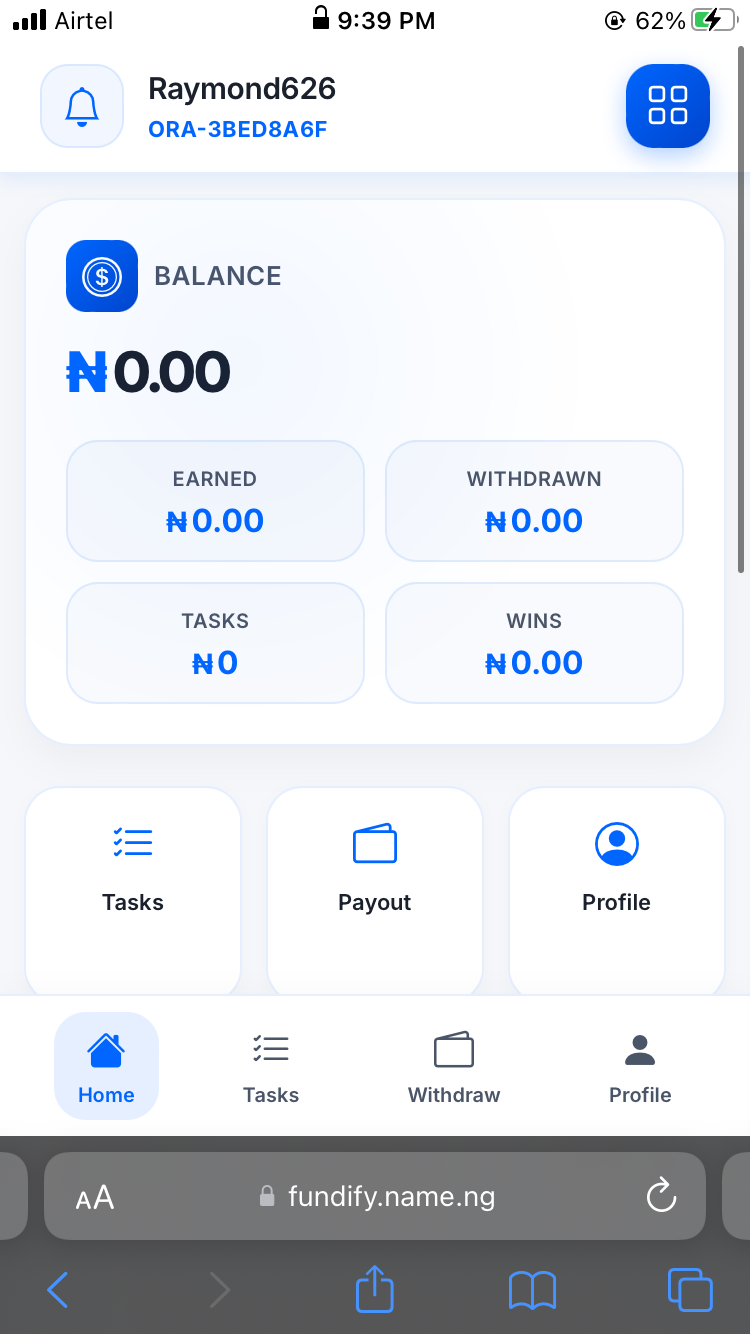
Task: Open the grid menu button
Action: 667,106
